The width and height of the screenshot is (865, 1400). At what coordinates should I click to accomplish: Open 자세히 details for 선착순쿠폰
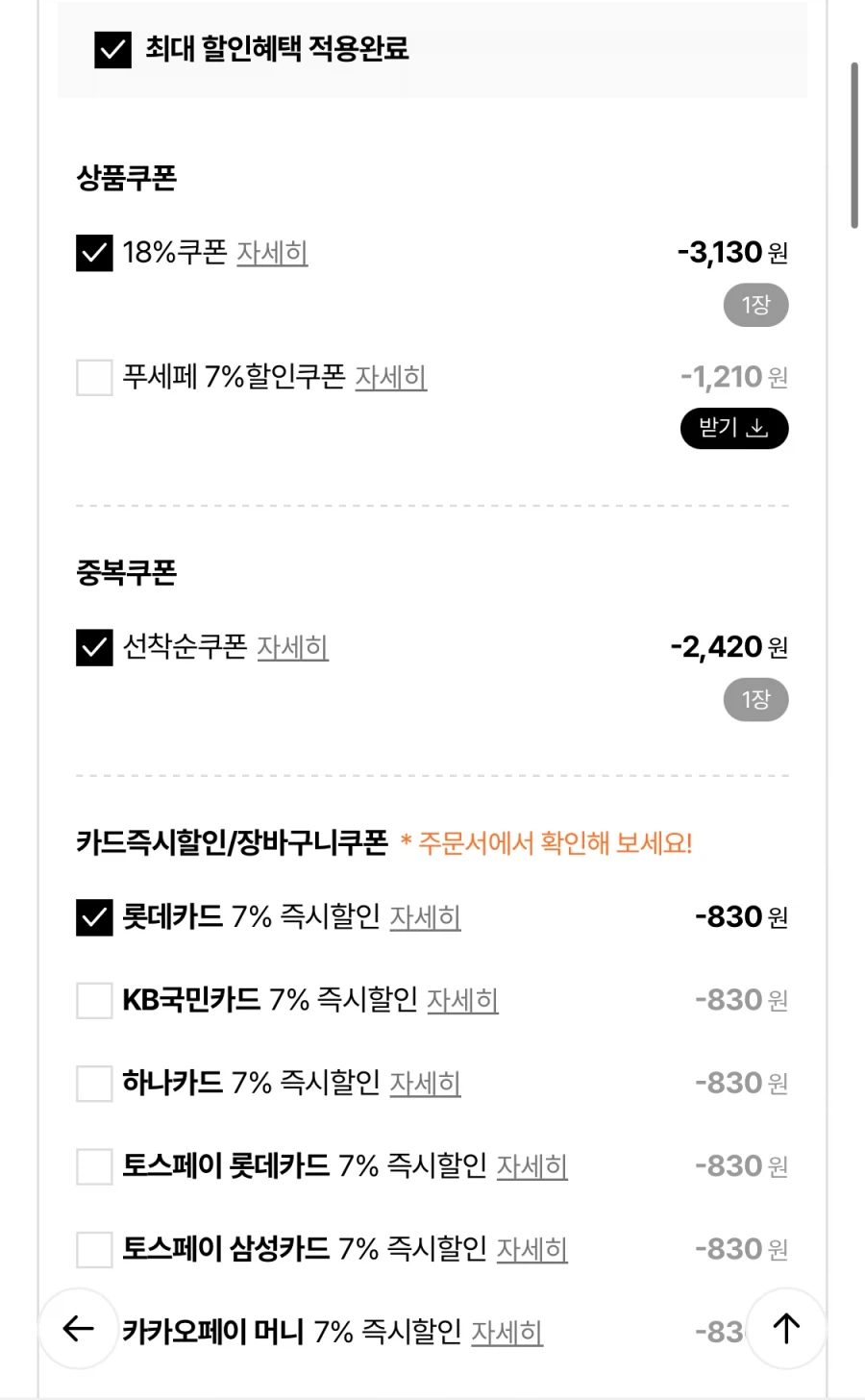(x=293, y=648)
